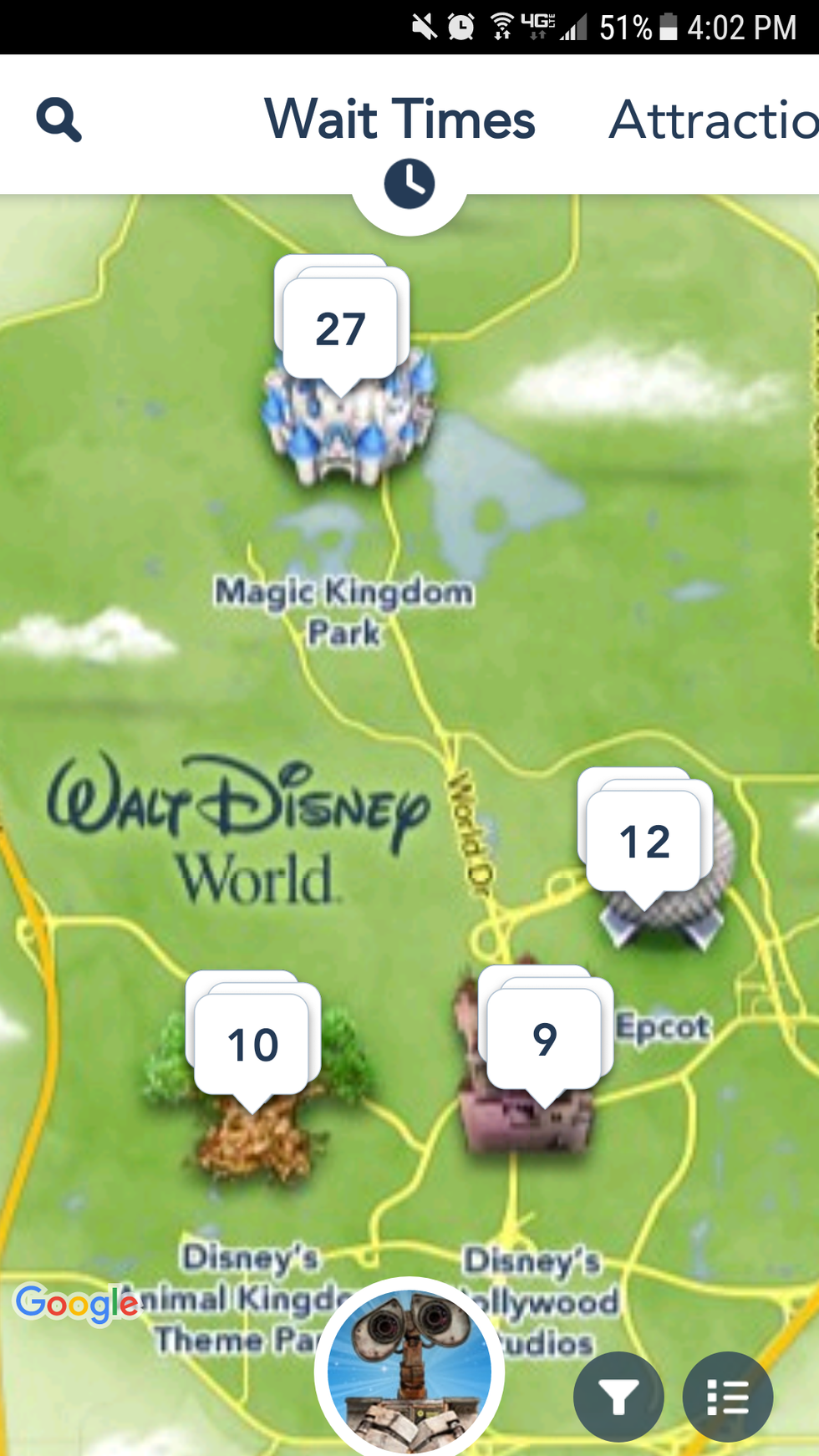Image resolution: width=819 pixels, height=1456 pixels.
Task: Tap the WALL-E avatar button
Action: click(409, 1369)
